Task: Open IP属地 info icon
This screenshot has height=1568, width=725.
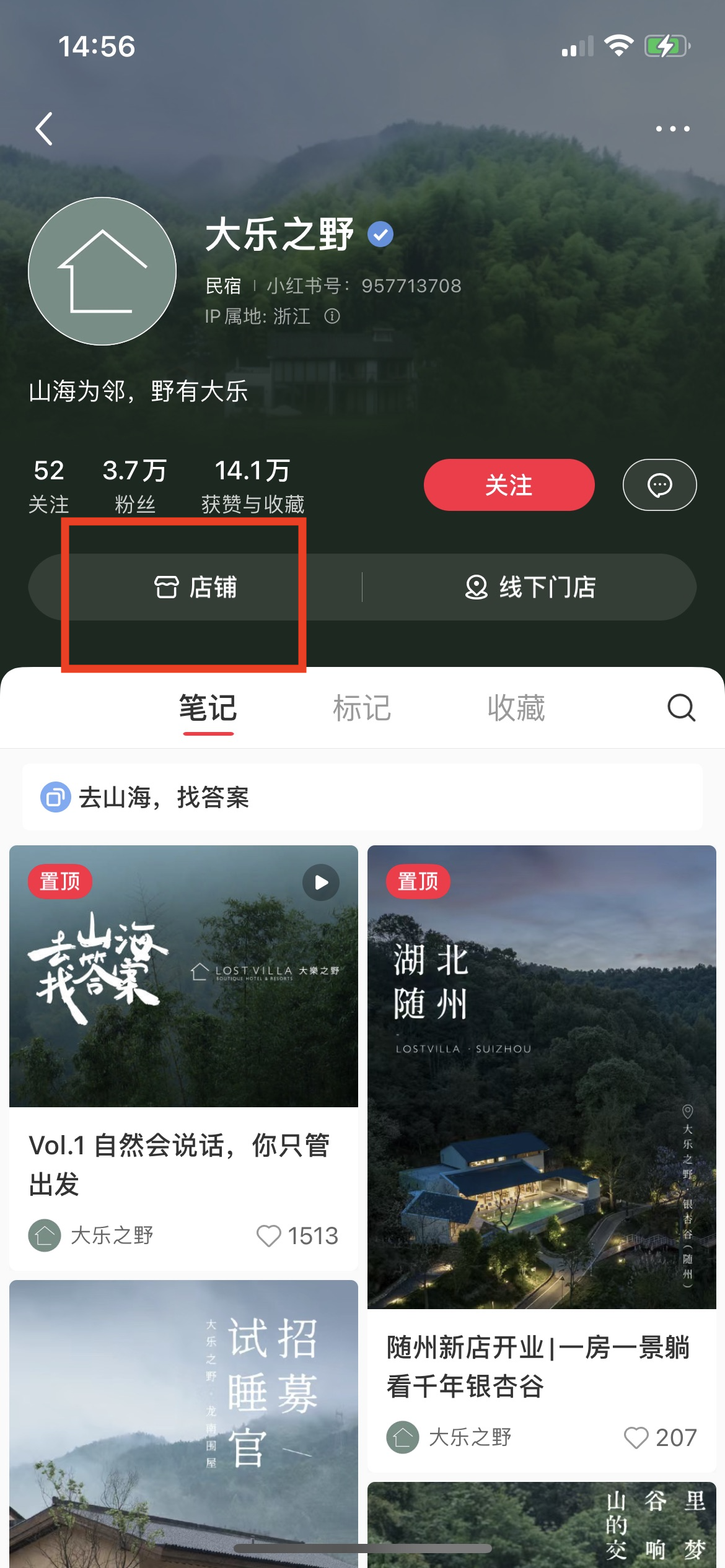Action: tap(332, 316)
